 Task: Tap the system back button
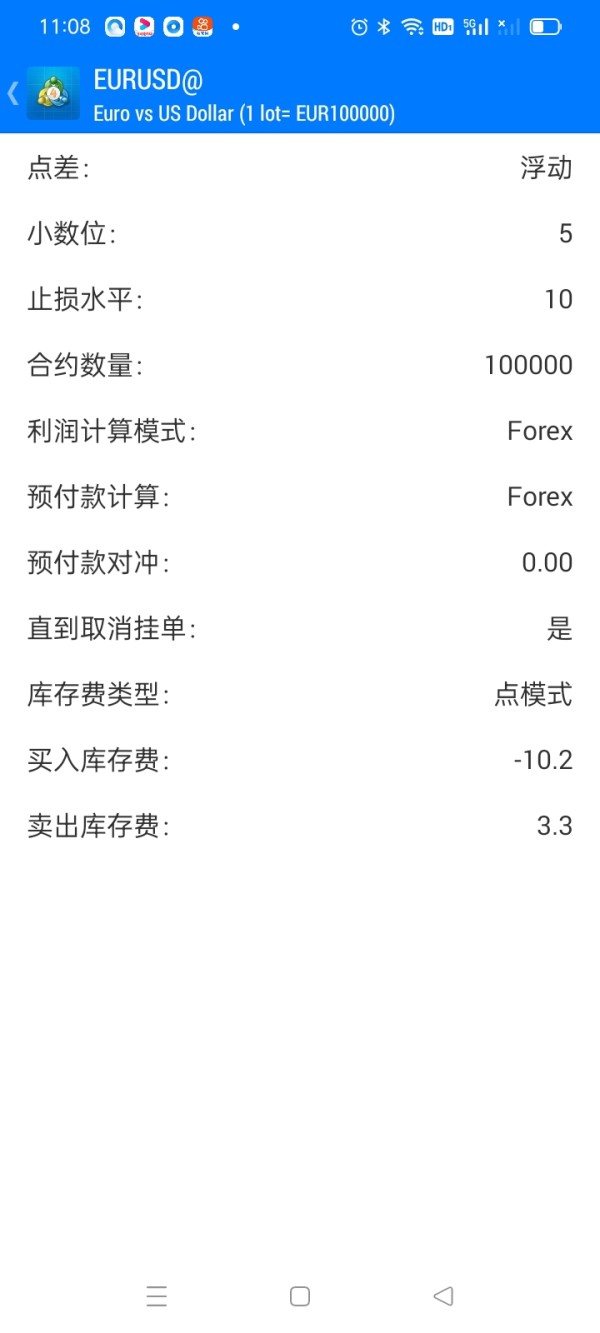tap(443, 1296)
